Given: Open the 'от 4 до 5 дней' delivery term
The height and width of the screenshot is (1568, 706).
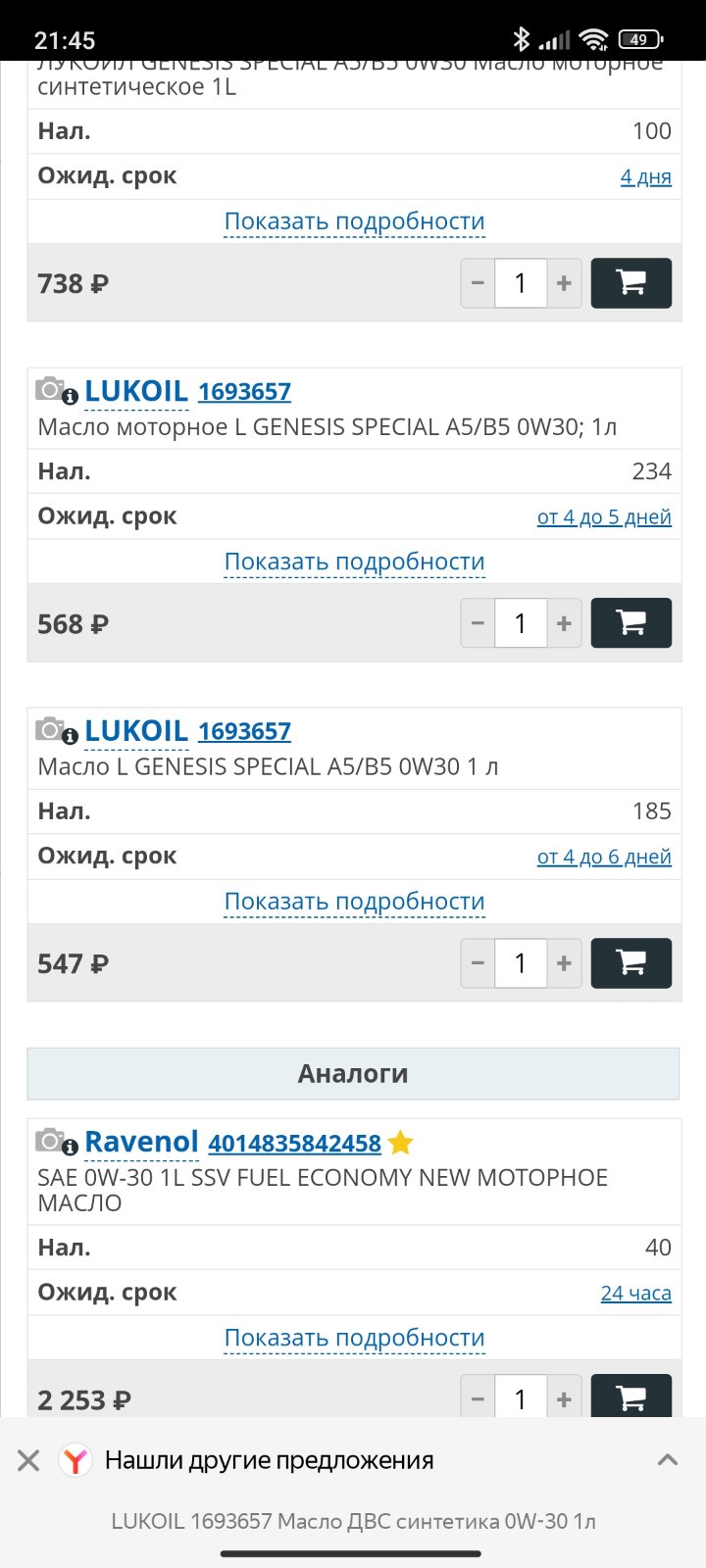Looking at the screenshot, I should click(x=604, y=517).
